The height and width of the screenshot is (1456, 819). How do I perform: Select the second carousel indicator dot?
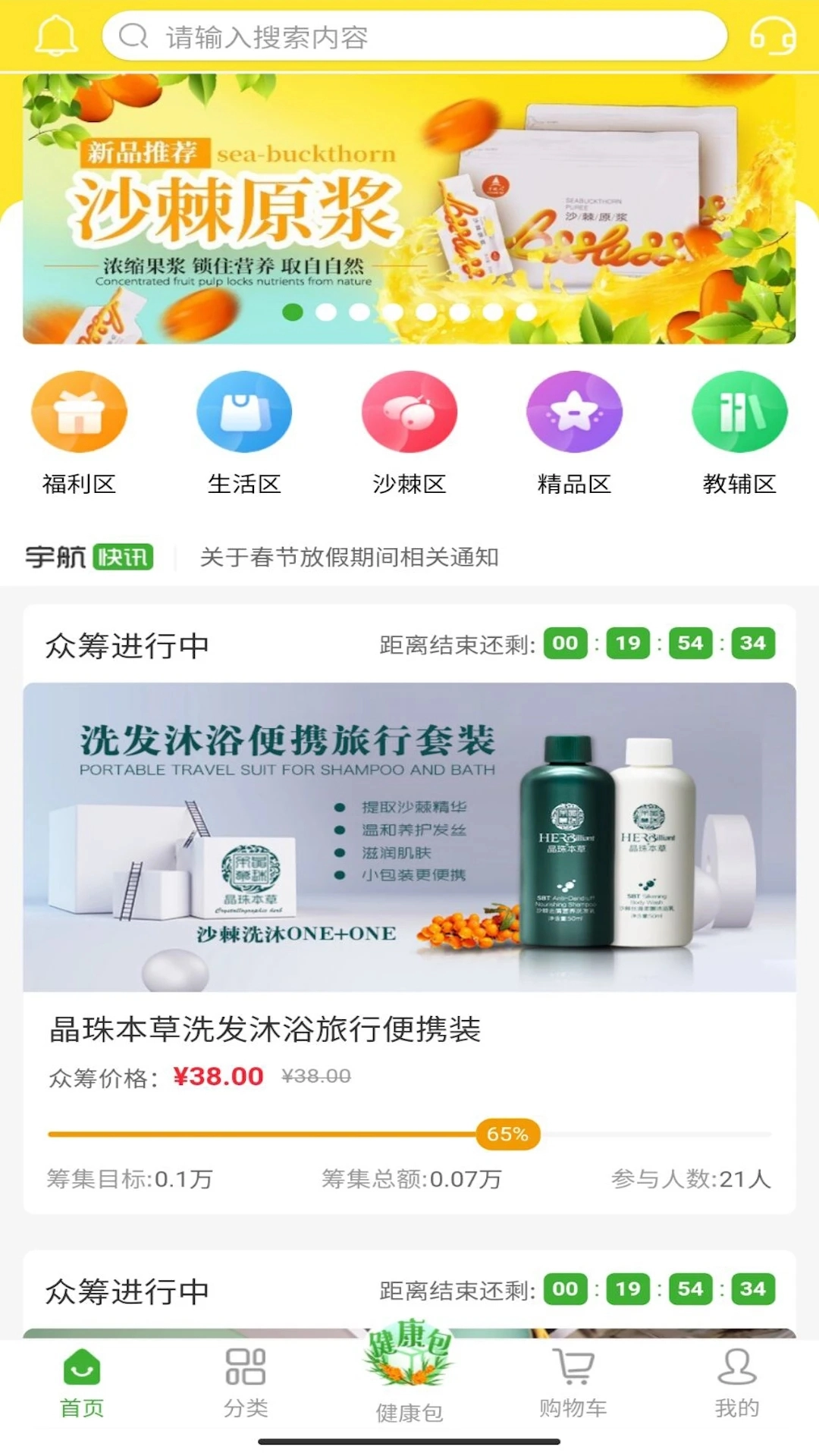click(x=326, y=309)
